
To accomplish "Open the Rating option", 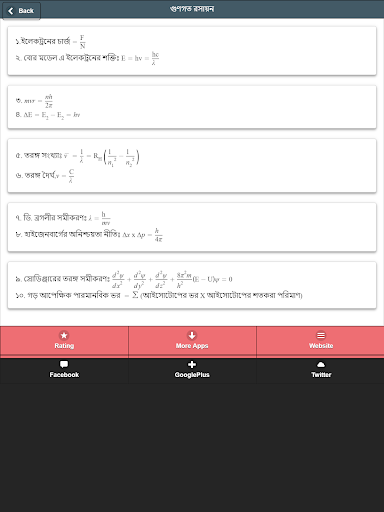I will (64, 341).
